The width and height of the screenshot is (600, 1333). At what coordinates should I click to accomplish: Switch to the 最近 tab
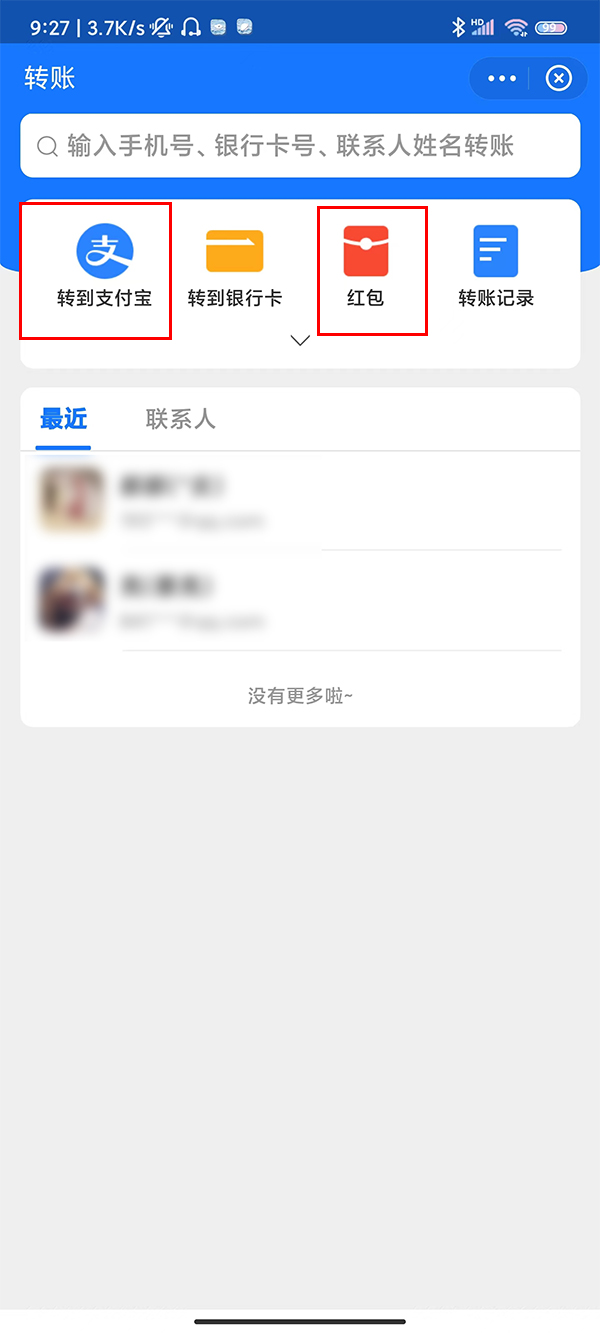pyautogui.click(x=64, y=419)
